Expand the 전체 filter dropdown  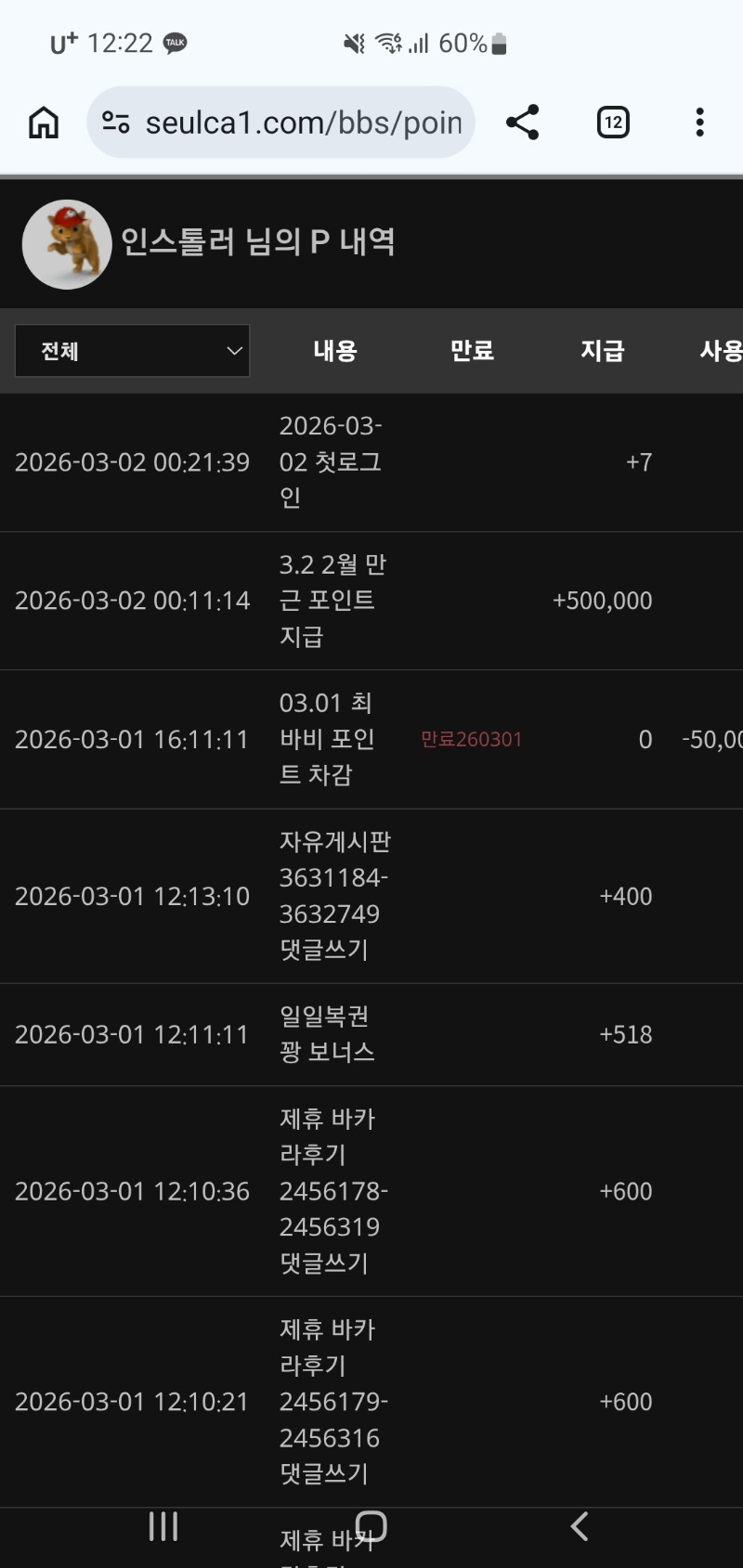(132, 351)
